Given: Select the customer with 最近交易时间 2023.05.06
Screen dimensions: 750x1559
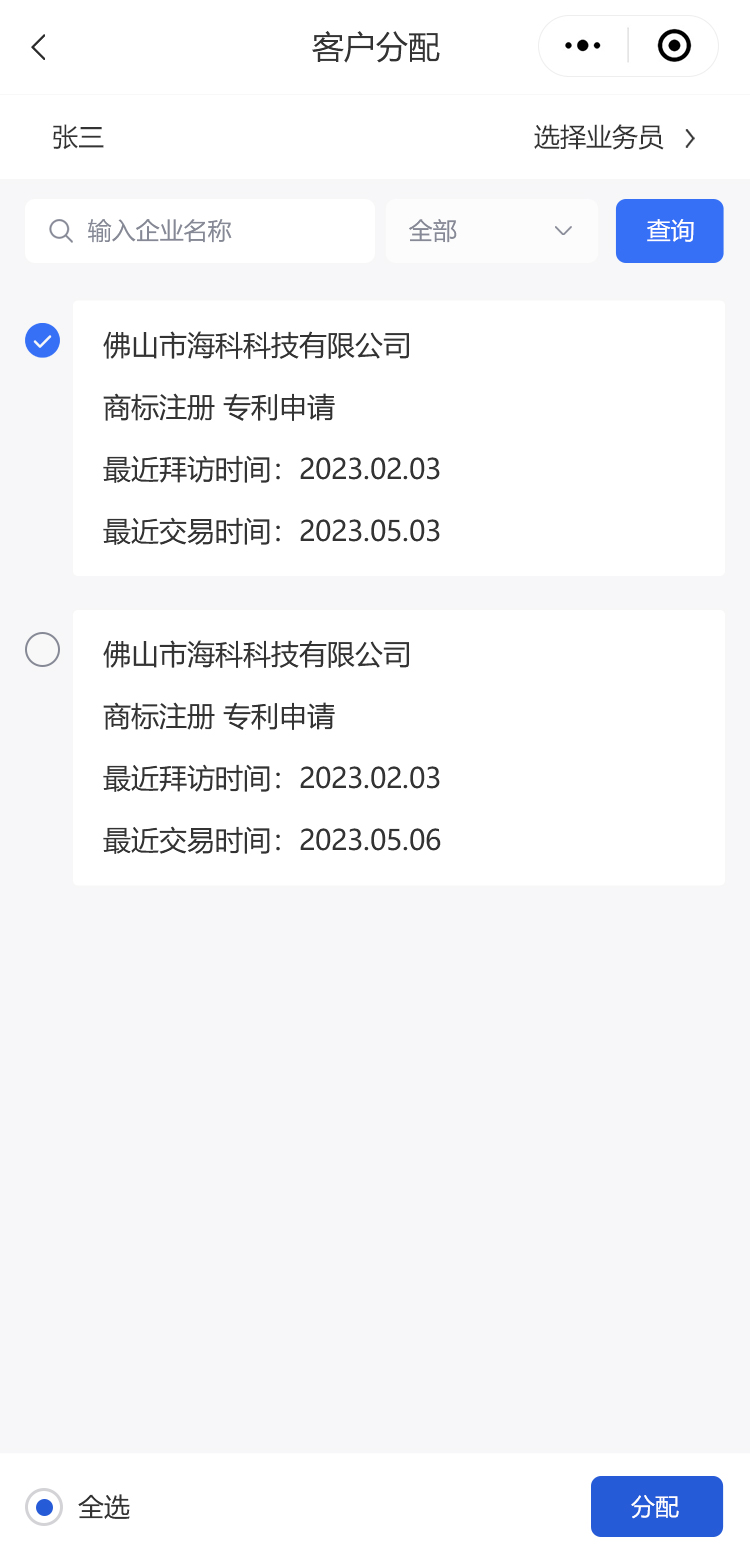Looking at the screenshot, I should pos(42,650).
